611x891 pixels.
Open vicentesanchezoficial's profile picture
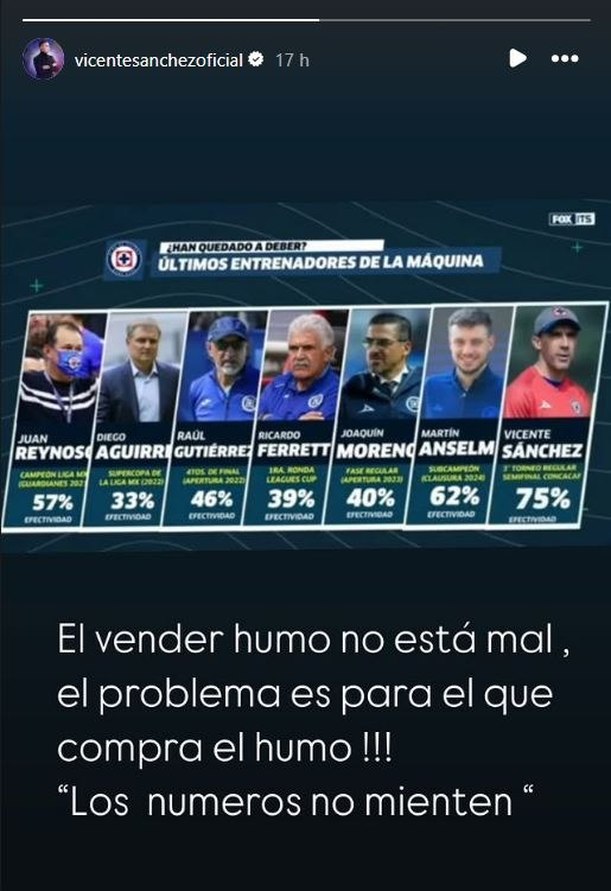click(43, 59)
